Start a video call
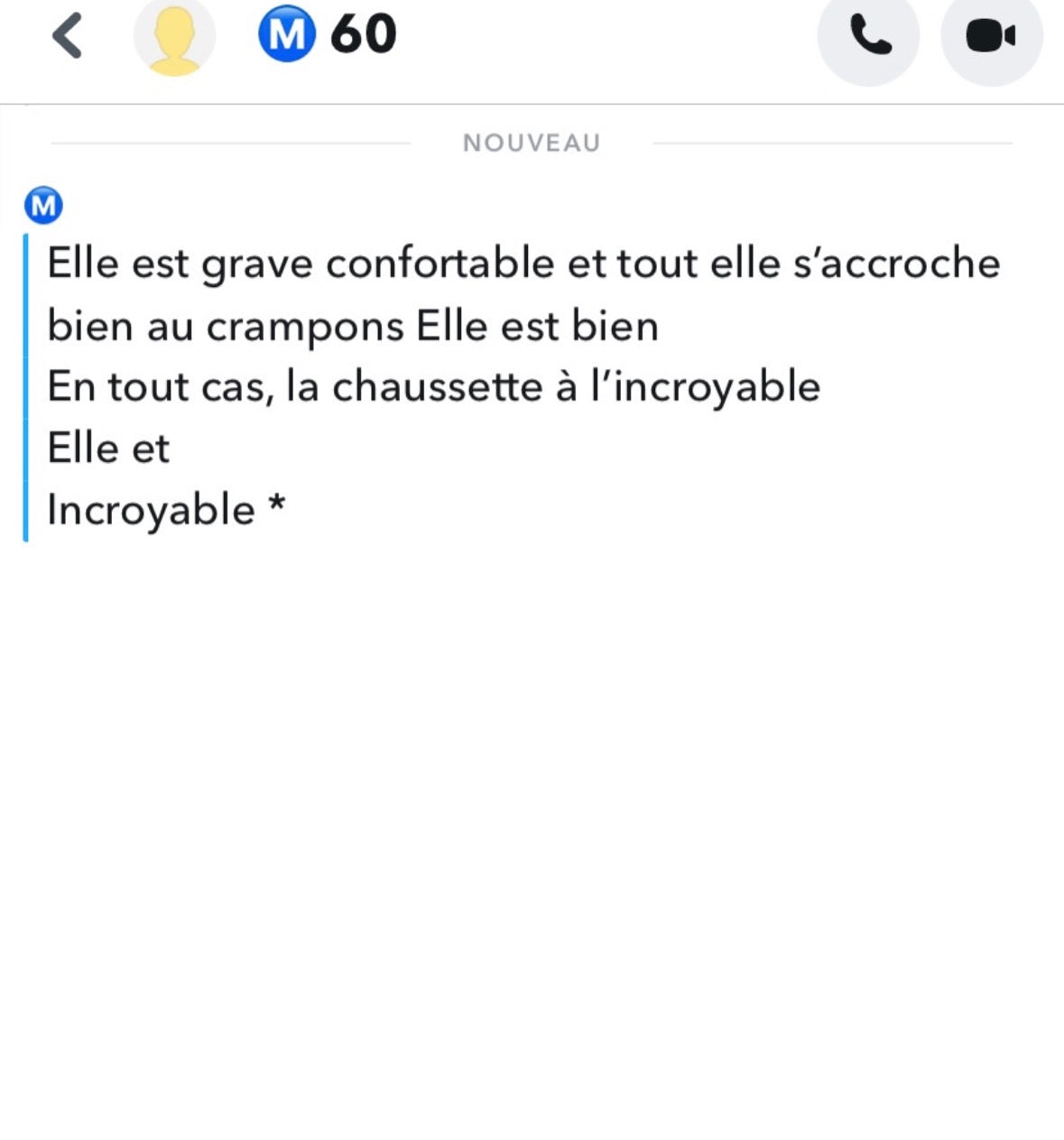1064x1140 pixels. 991,37
